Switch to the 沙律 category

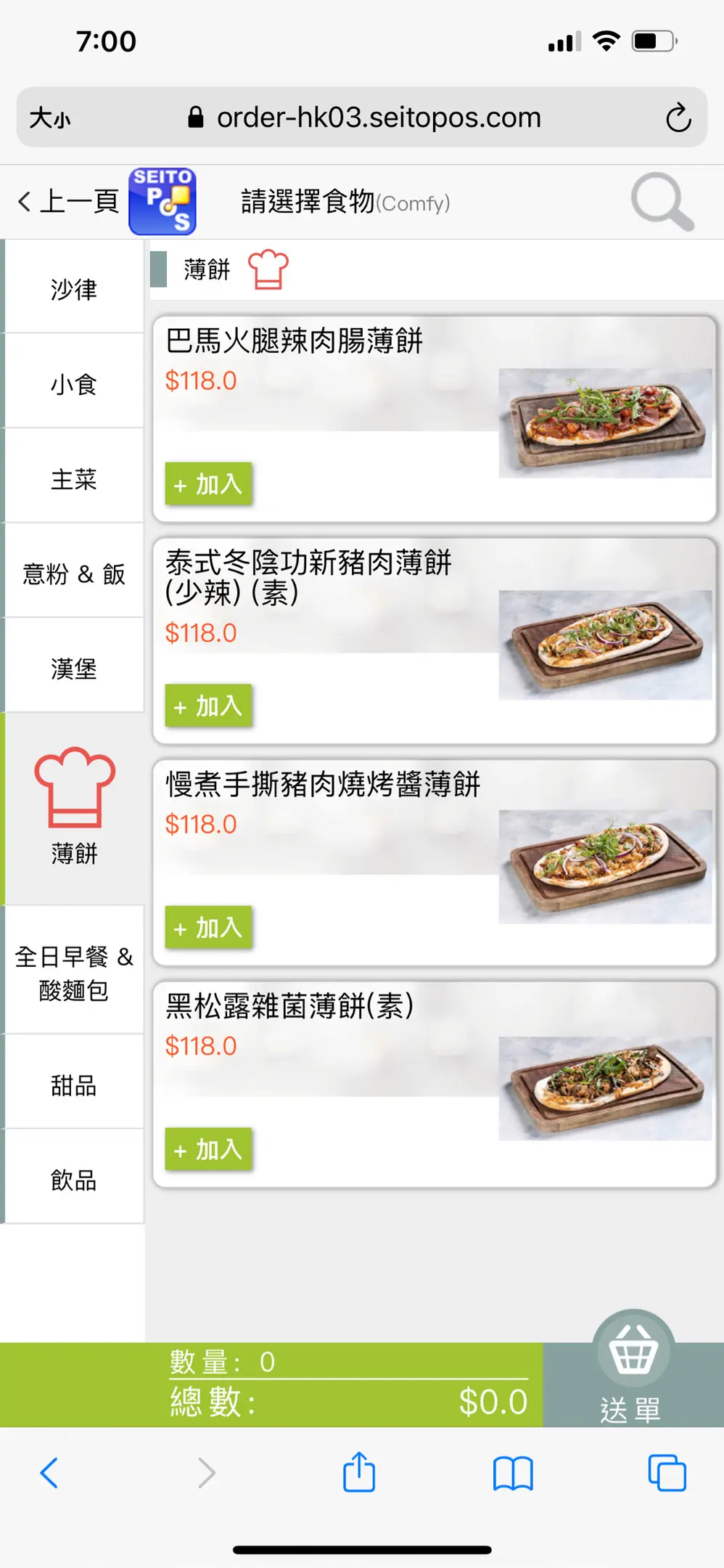point(73,288)
